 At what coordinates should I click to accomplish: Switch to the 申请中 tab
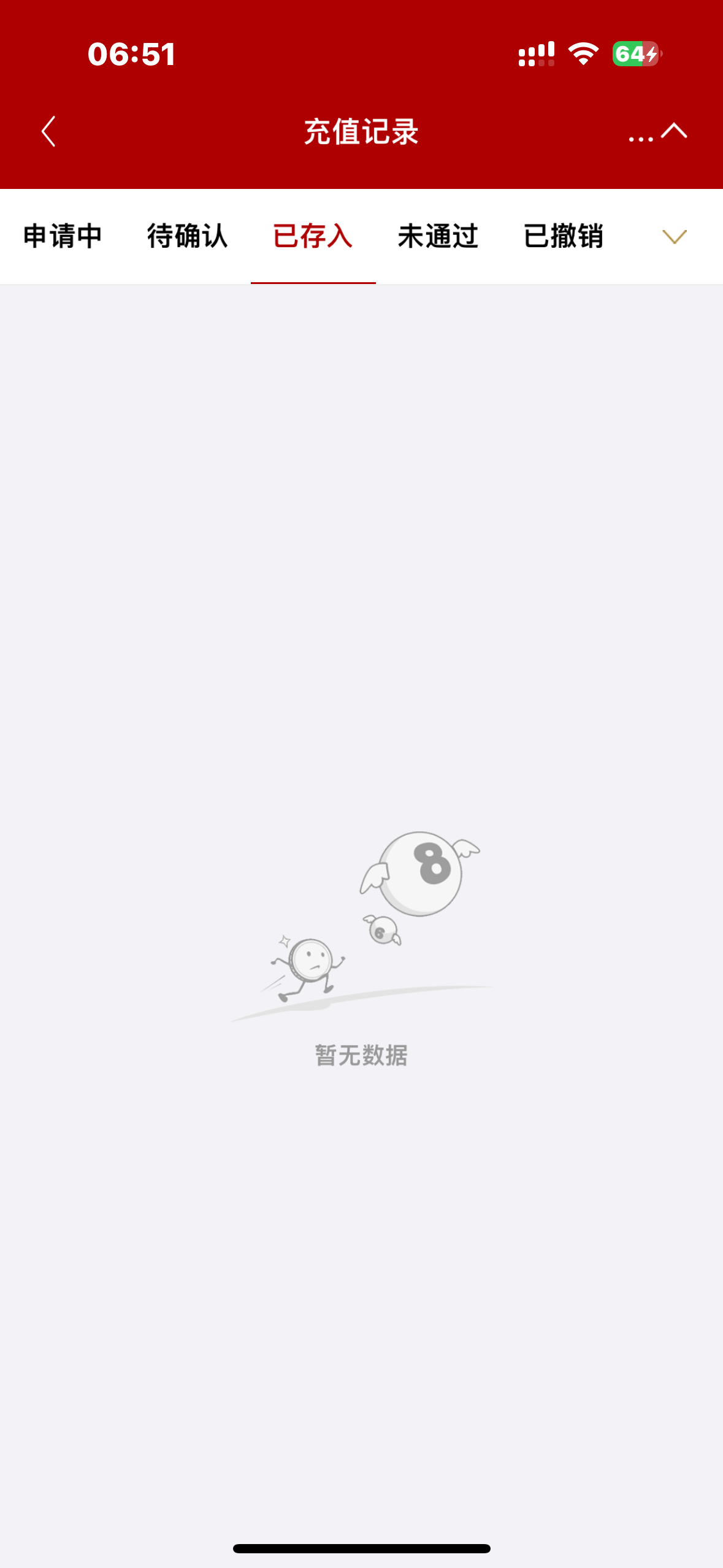tap(63, 236)
